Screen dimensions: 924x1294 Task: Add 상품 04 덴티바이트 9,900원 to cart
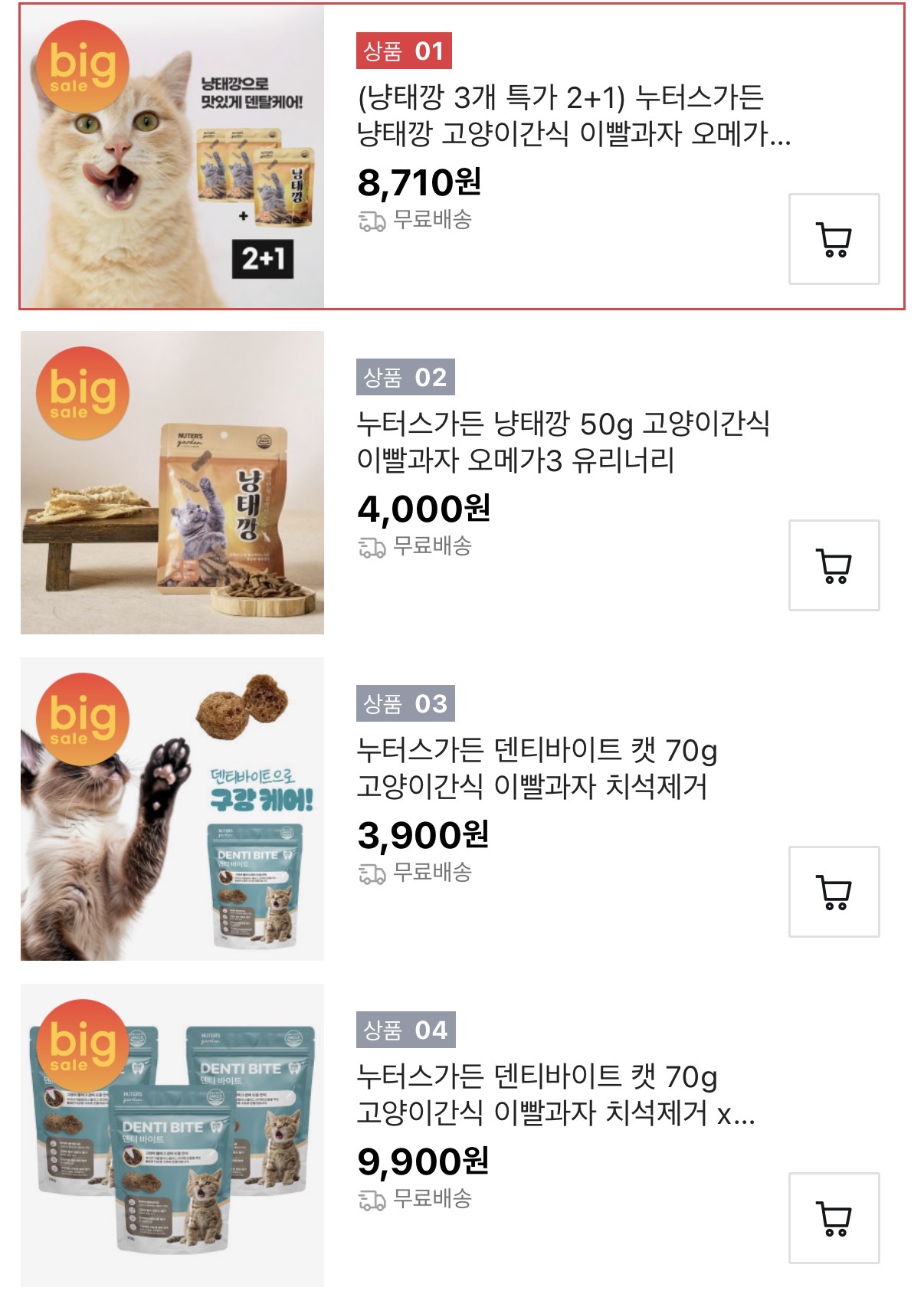834,1218
